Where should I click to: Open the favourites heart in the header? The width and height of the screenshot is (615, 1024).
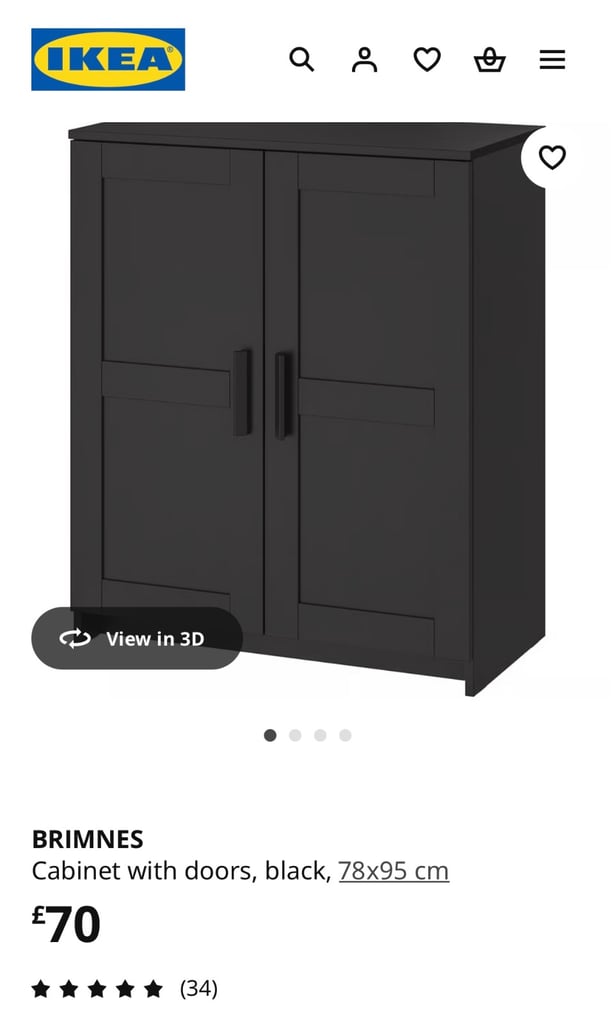coord(427,60)
